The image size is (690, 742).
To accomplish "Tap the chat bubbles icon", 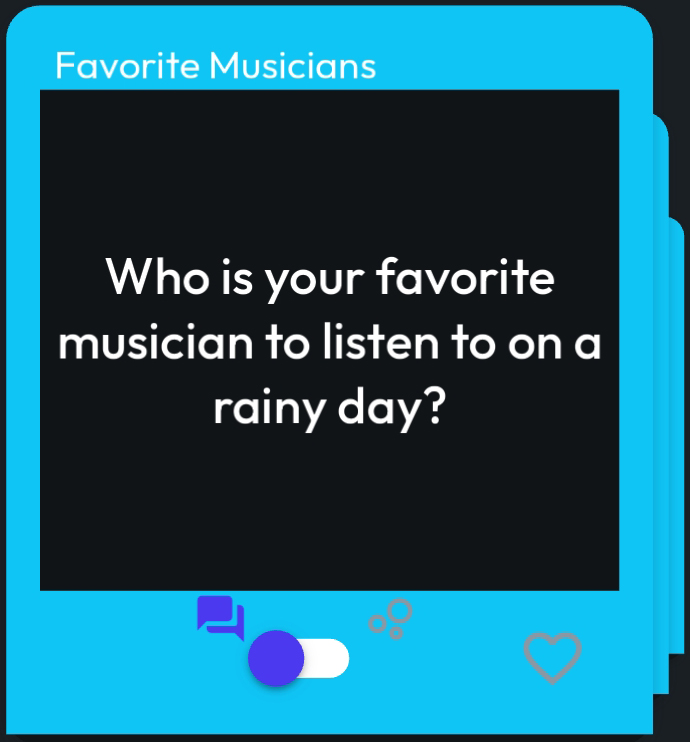I will tap(220, 617).
